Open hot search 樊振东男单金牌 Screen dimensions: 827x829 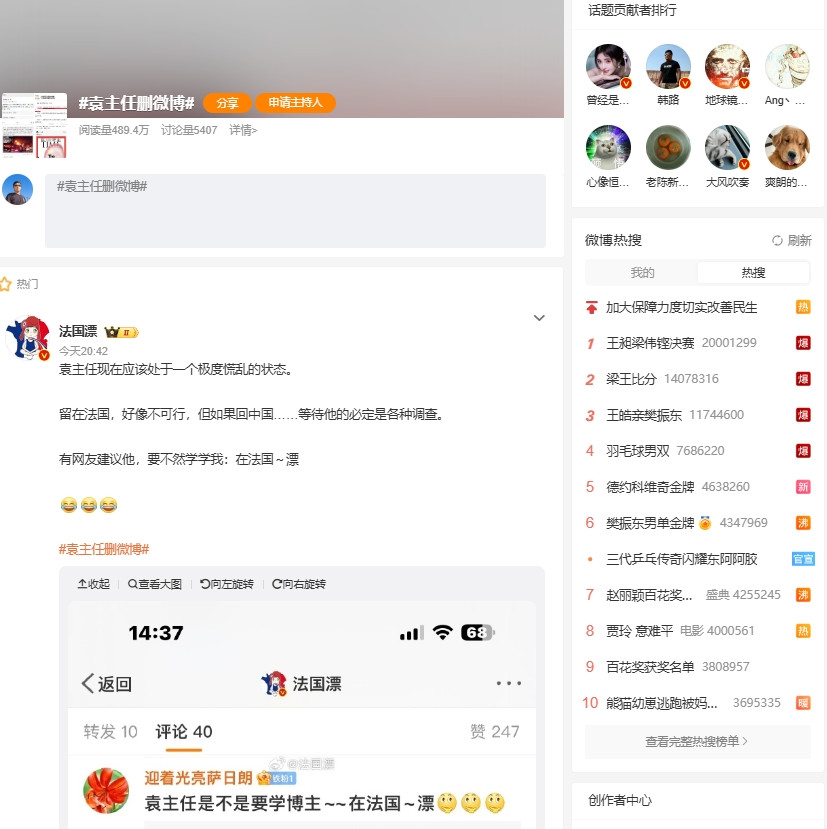pyautogui.click(x=650, y=523)
